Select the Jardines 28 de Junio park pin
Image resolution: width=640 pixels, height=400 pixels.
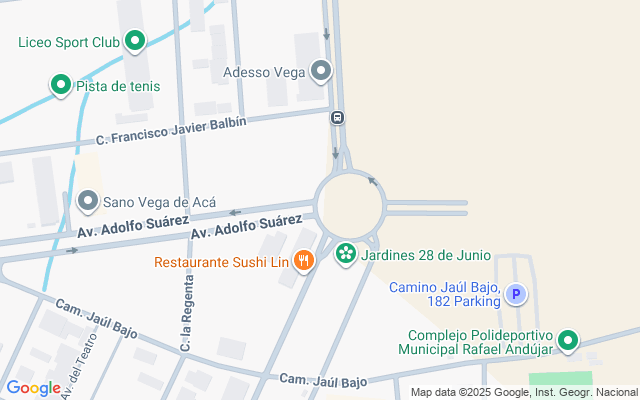click(x=346, y=254)
